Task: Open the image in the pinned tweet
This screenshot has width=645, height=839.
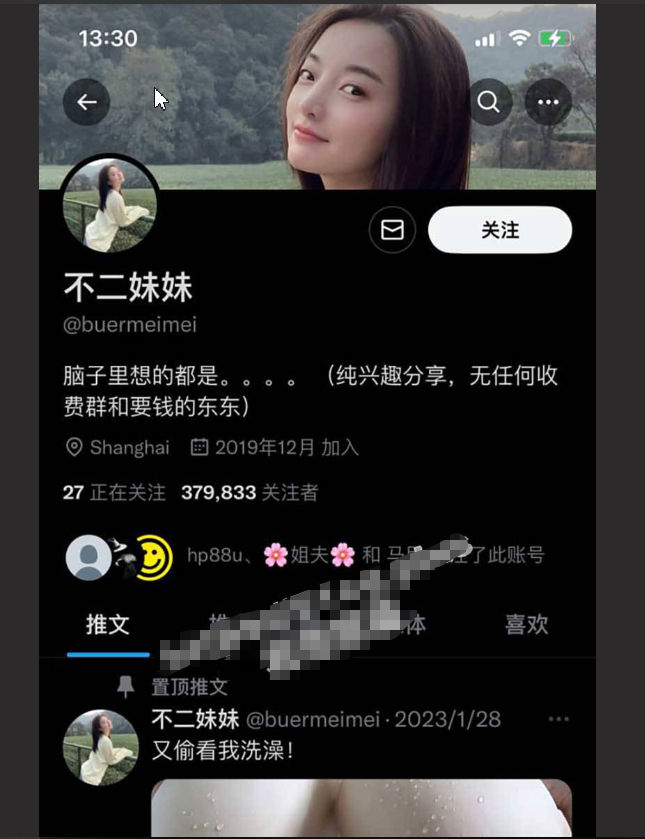Action: pyautogui.click(x=360, y=808)
